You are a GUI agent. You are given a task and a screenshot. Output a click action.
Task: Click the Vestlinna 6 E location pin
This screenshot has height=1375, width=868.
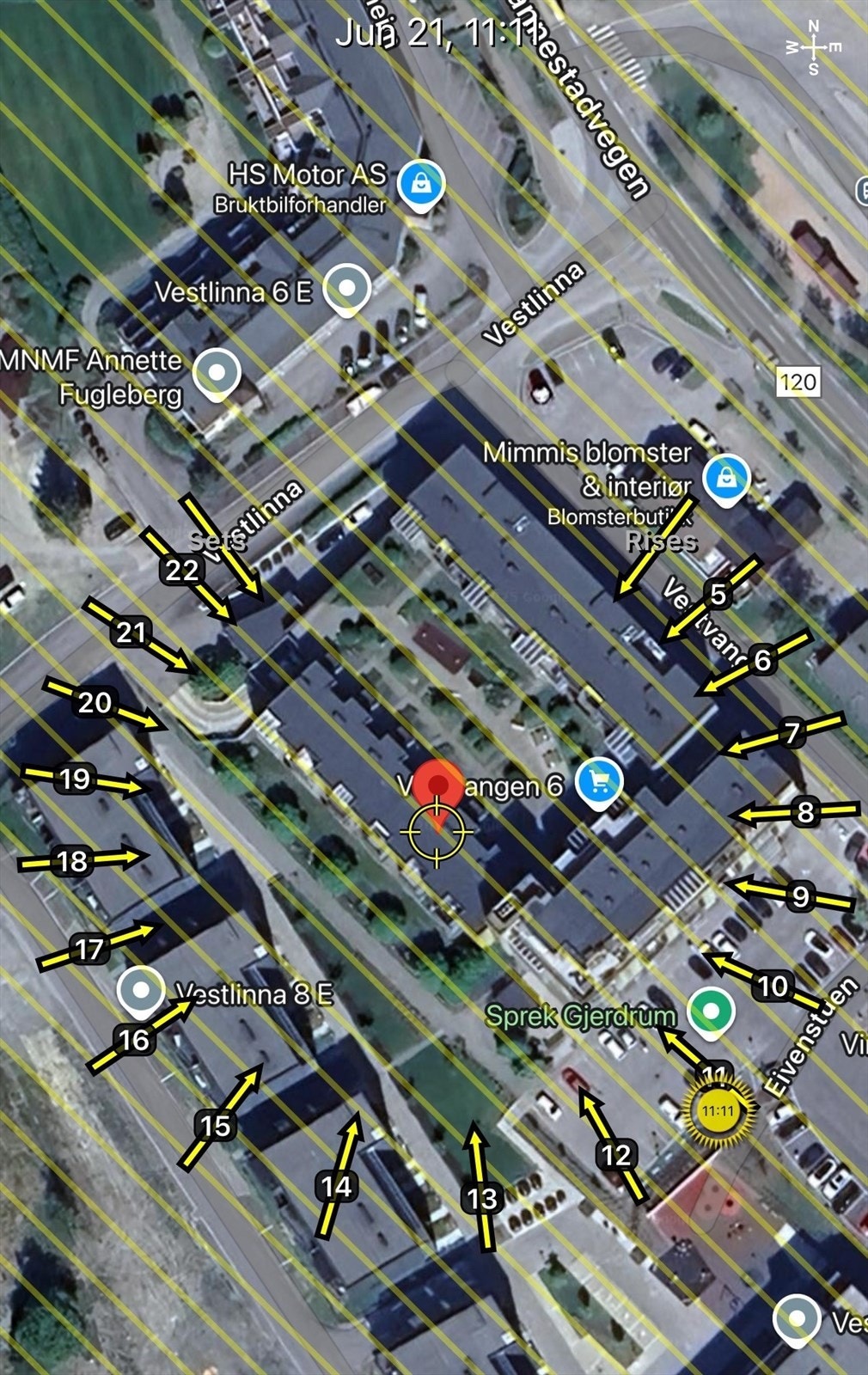[349, 286]
